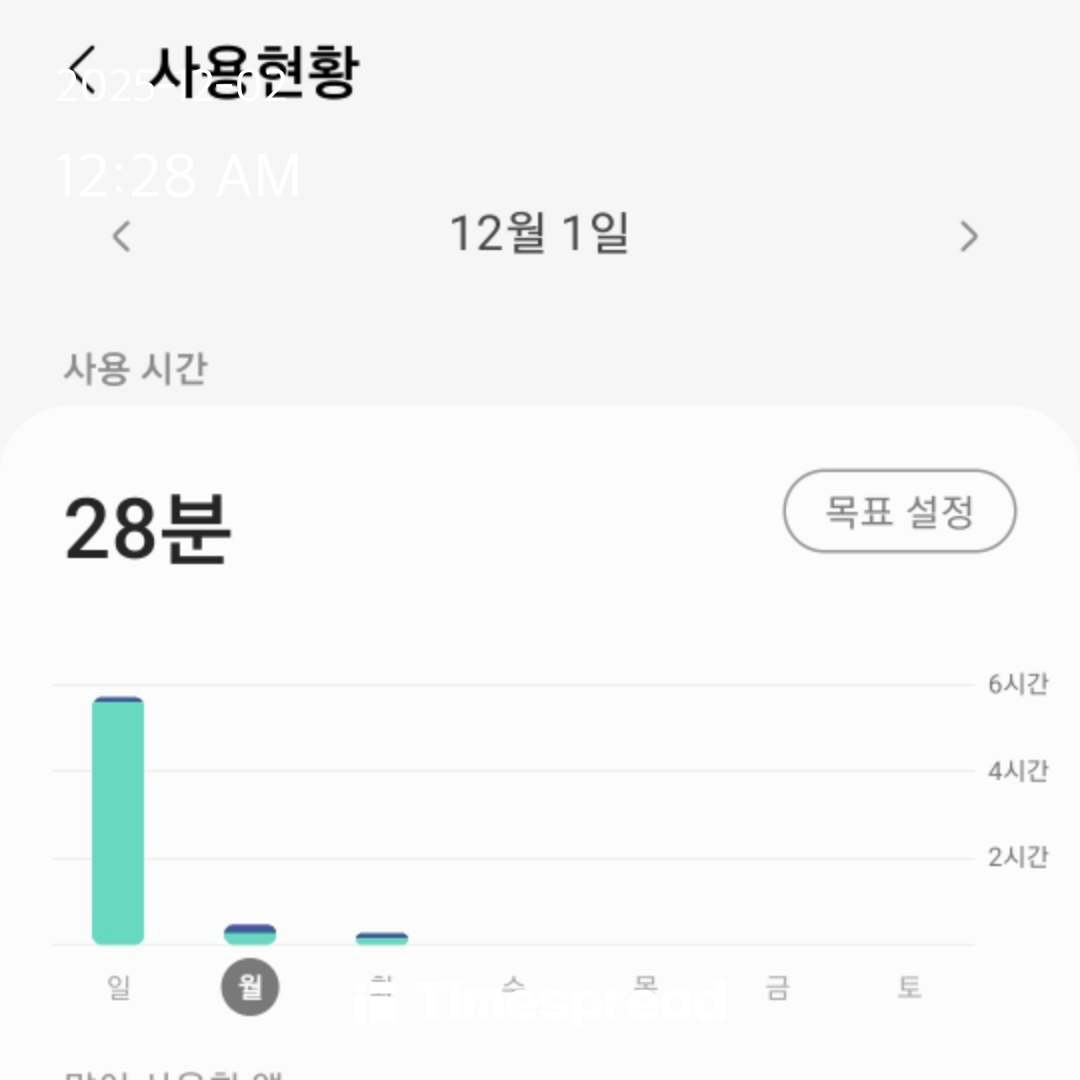Select the highlighted 월 day
This screenshot has width=1080, height=1080.
pos(250,988)
